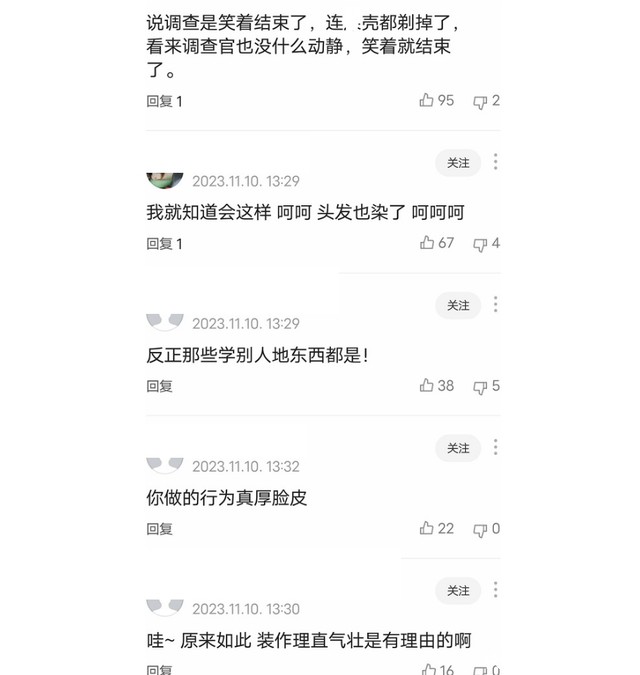Screen dimensions: 640x675
Task: Open overflow menu on '反正那些学别人地东西都是' comment
Action: pyautogui.click(x=495, y=305)
